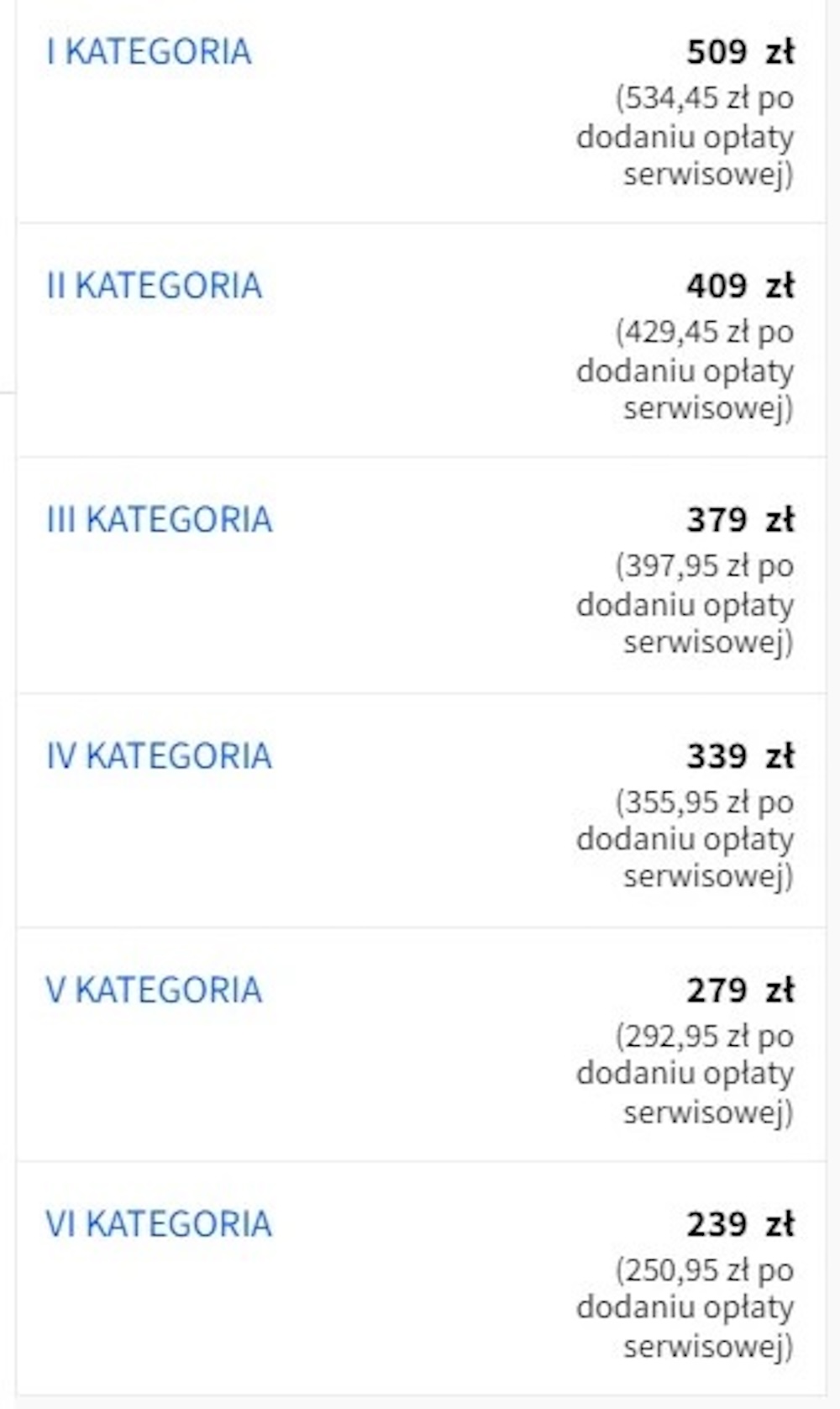
Task: Pick IV KATEGORIA for 339 zł
Action: coord(159,755)
